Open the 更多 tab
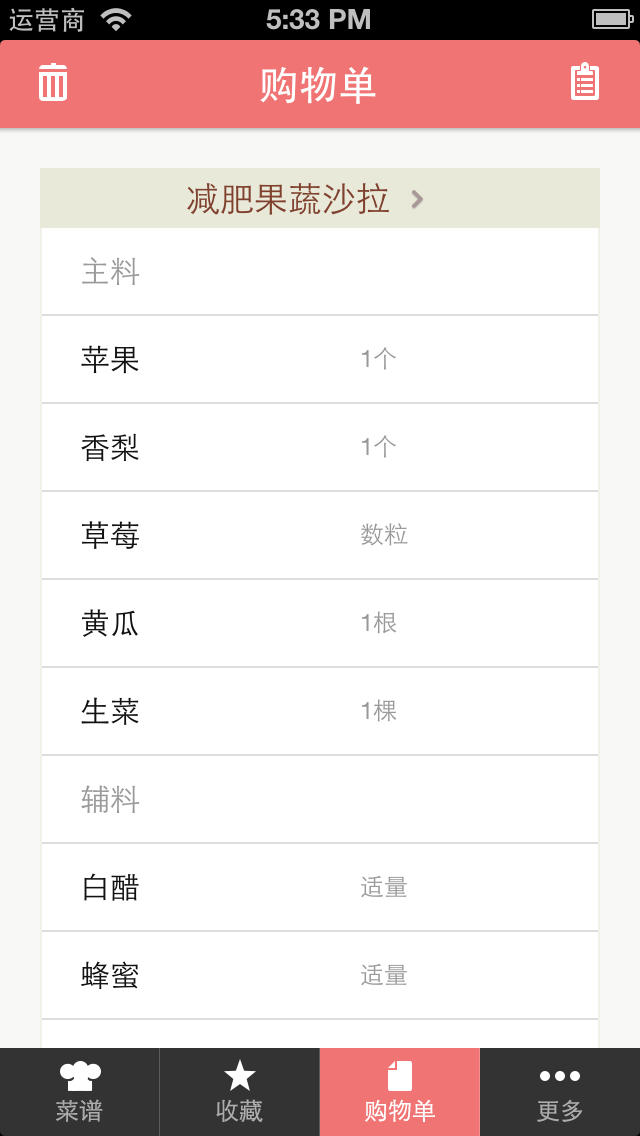 560,1092
